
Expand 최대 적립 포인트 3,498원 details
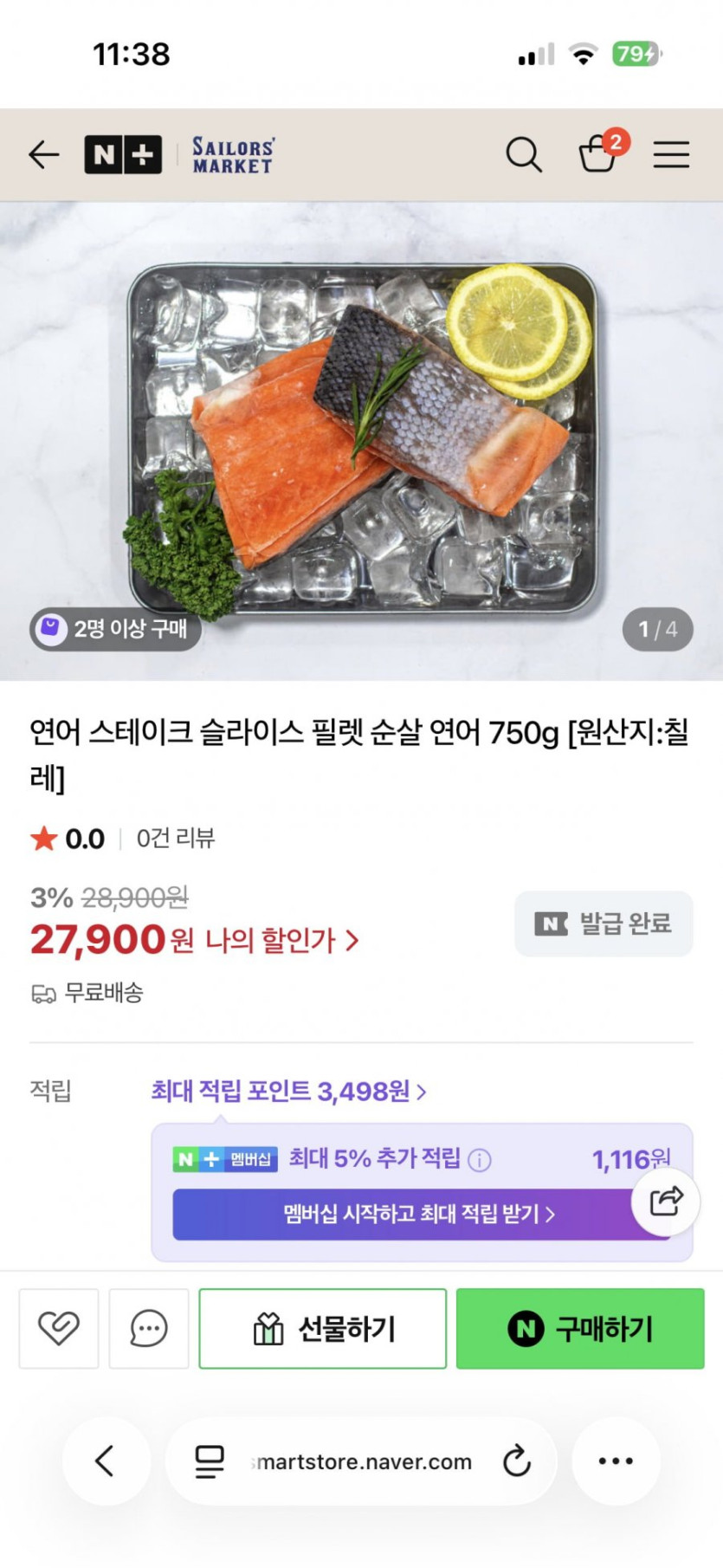(288, 1092)
